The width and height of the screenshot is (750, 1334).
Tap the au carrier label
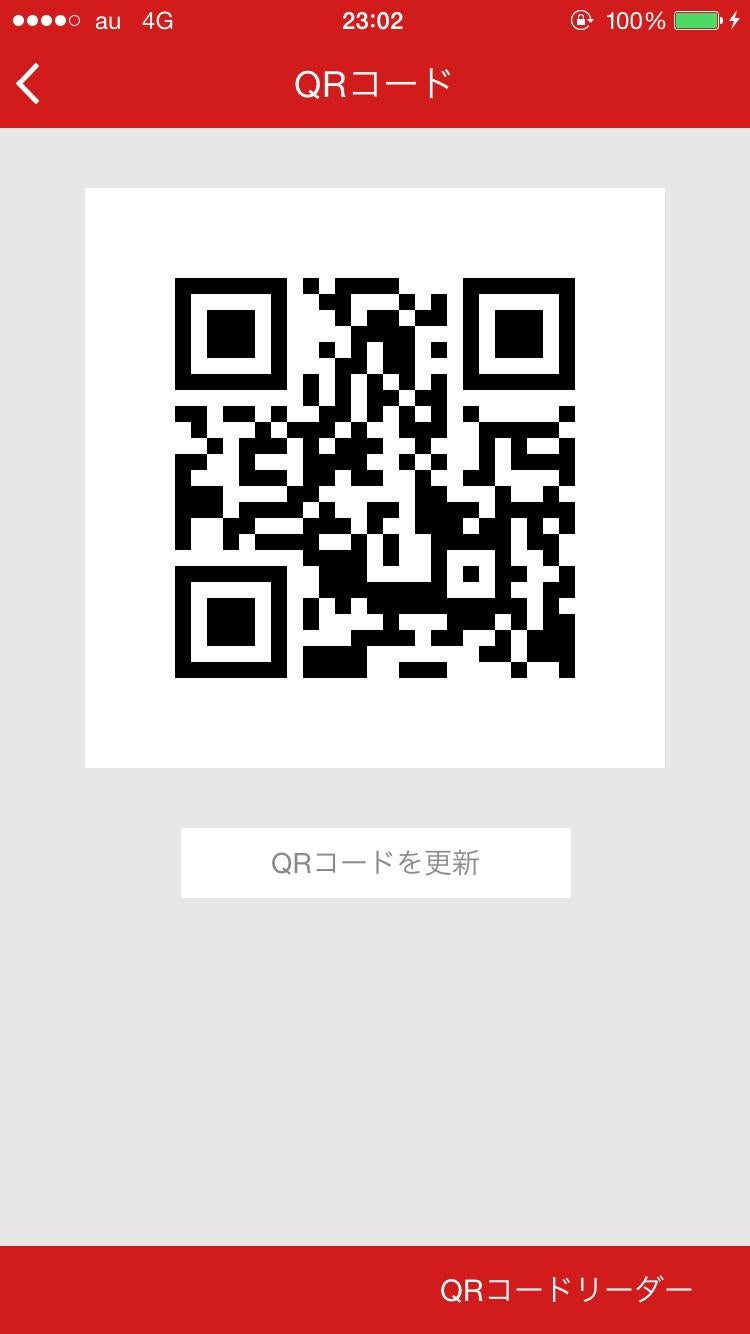(x=107, y=20)
